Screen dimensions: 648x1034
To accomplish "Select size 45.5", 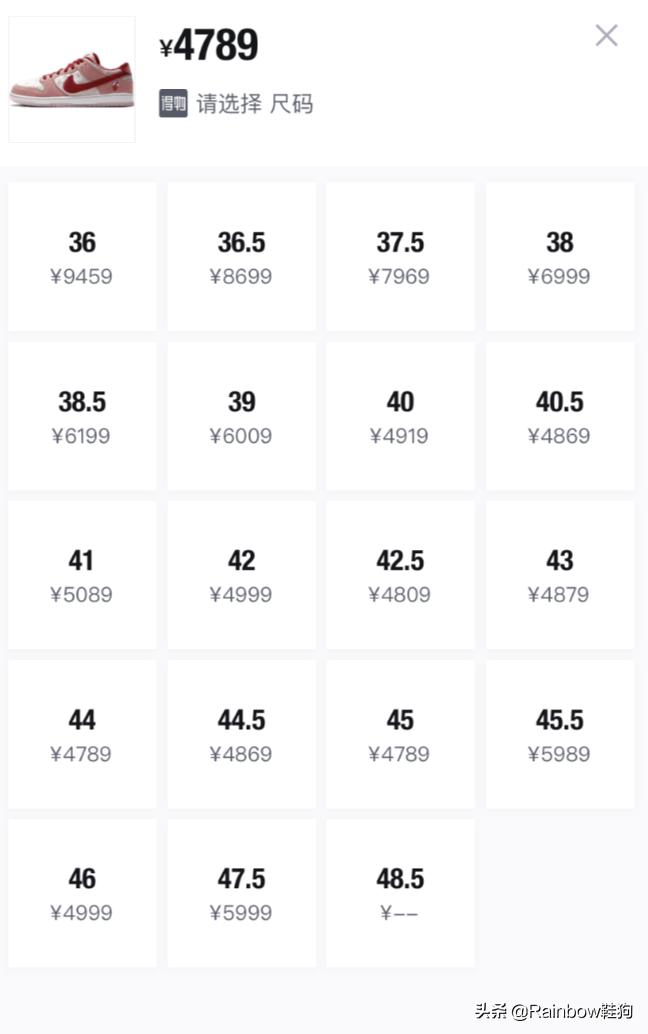I will click(x=560, y=734).
